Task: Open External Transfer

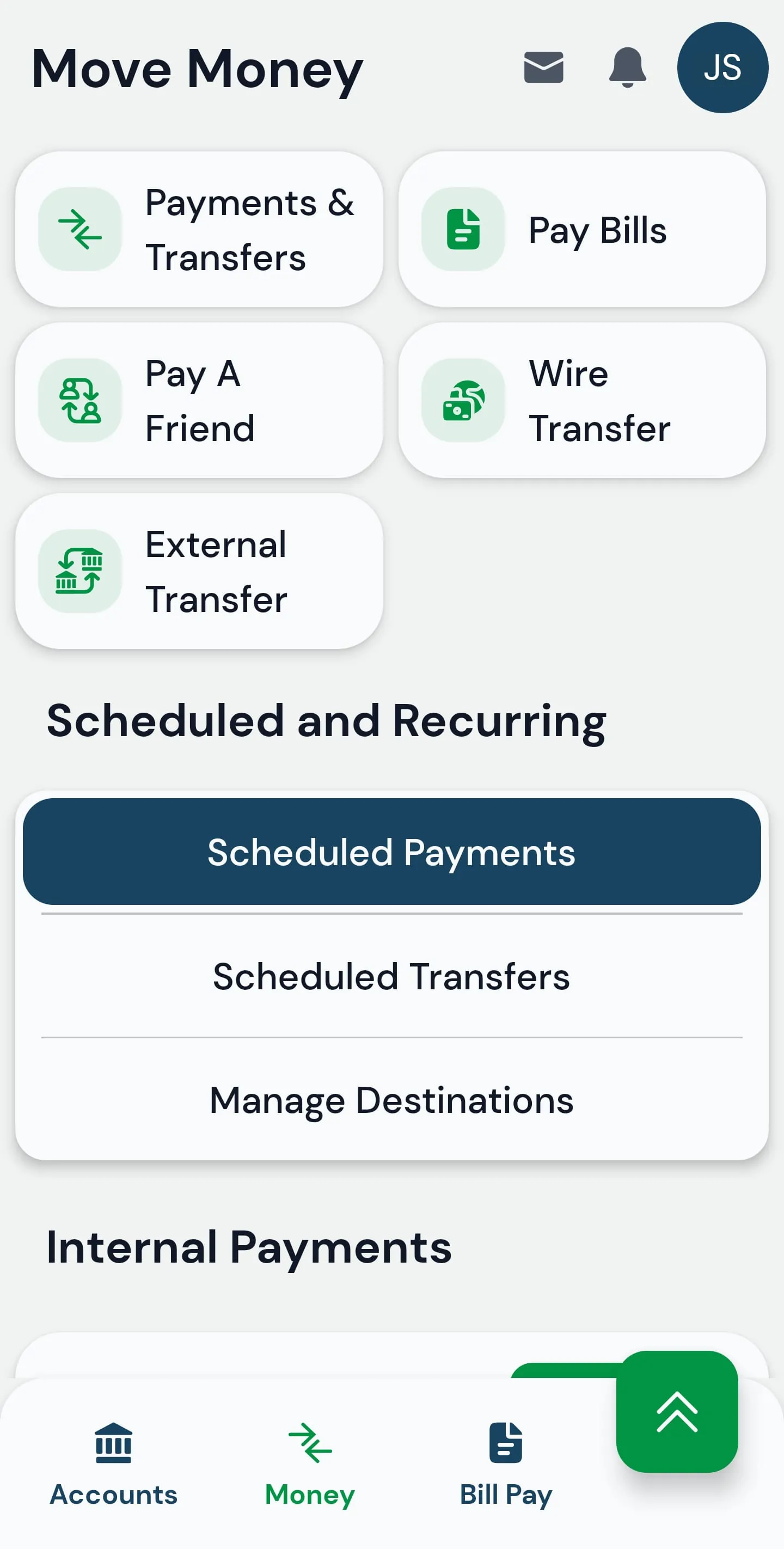Action: click(199, 571)
